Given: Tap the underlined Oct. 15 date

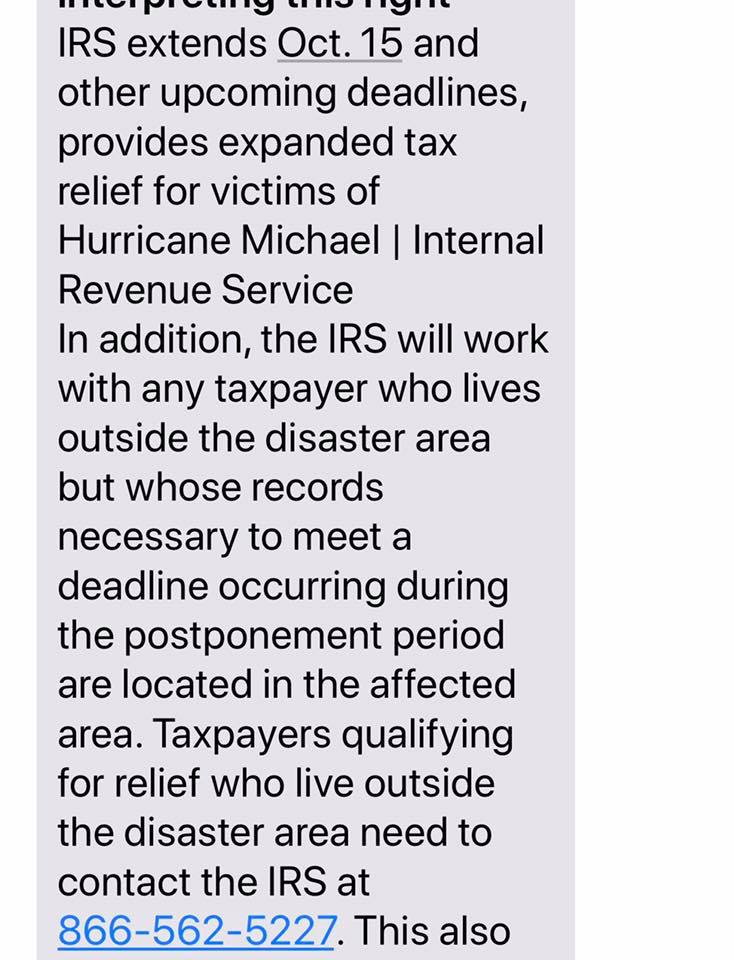Looking at the screenshot, I should [x=339, y=45].
